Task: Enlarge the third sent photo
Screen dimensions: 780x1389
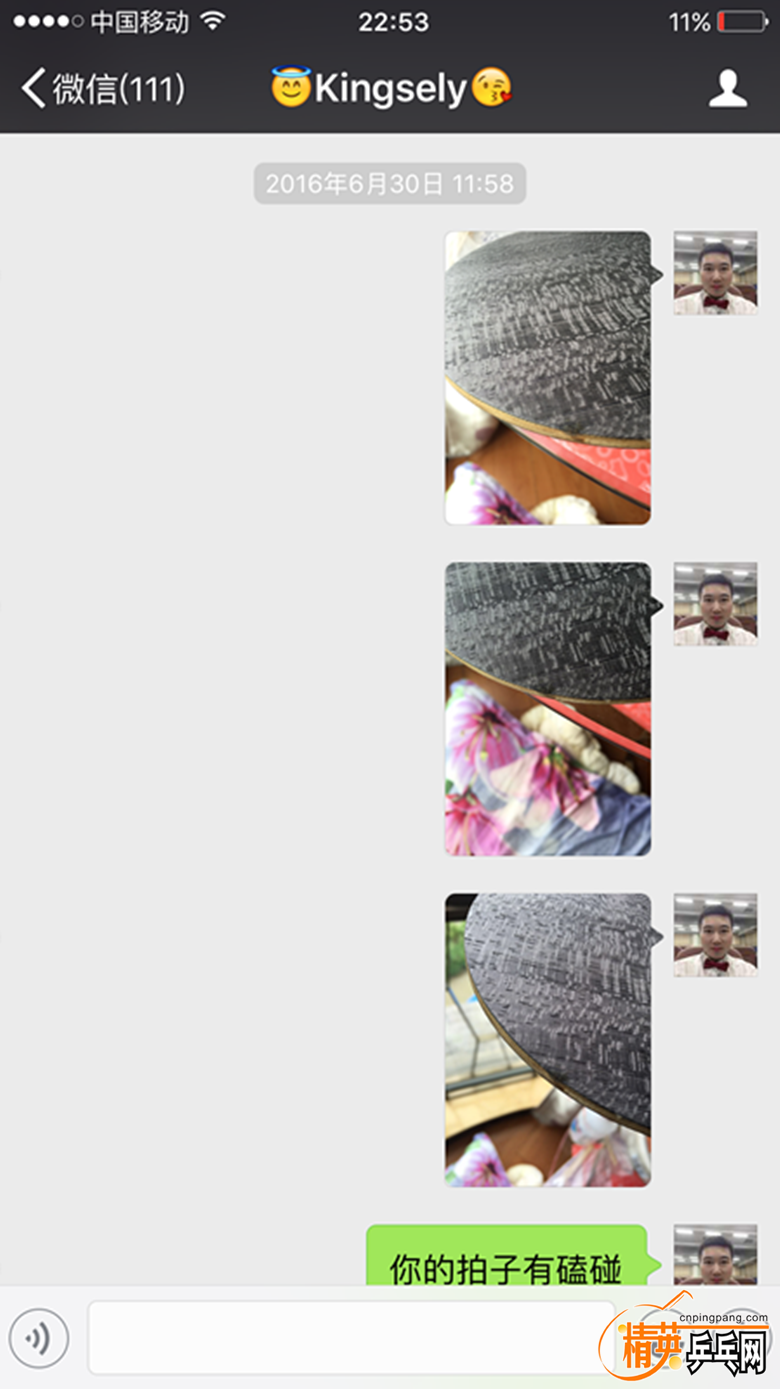Action: tap(548, 1040)
